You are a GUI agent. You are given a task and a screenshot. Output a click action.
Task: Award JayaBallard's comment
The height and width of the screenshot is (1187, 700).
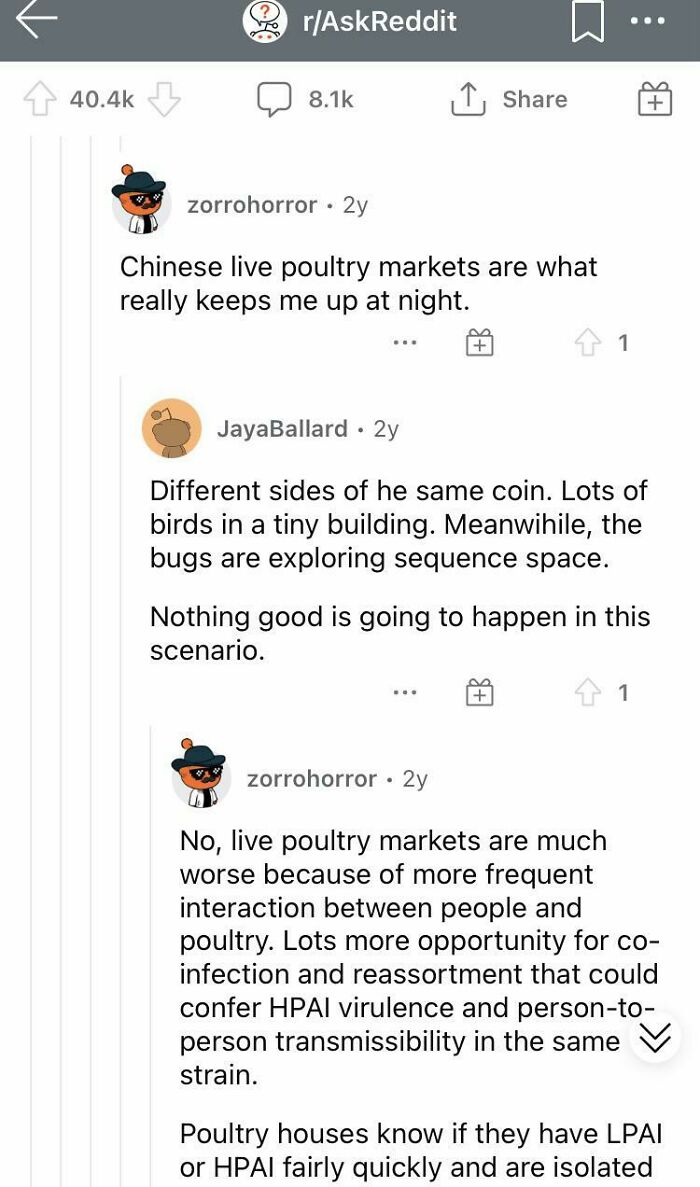point(480,692)
